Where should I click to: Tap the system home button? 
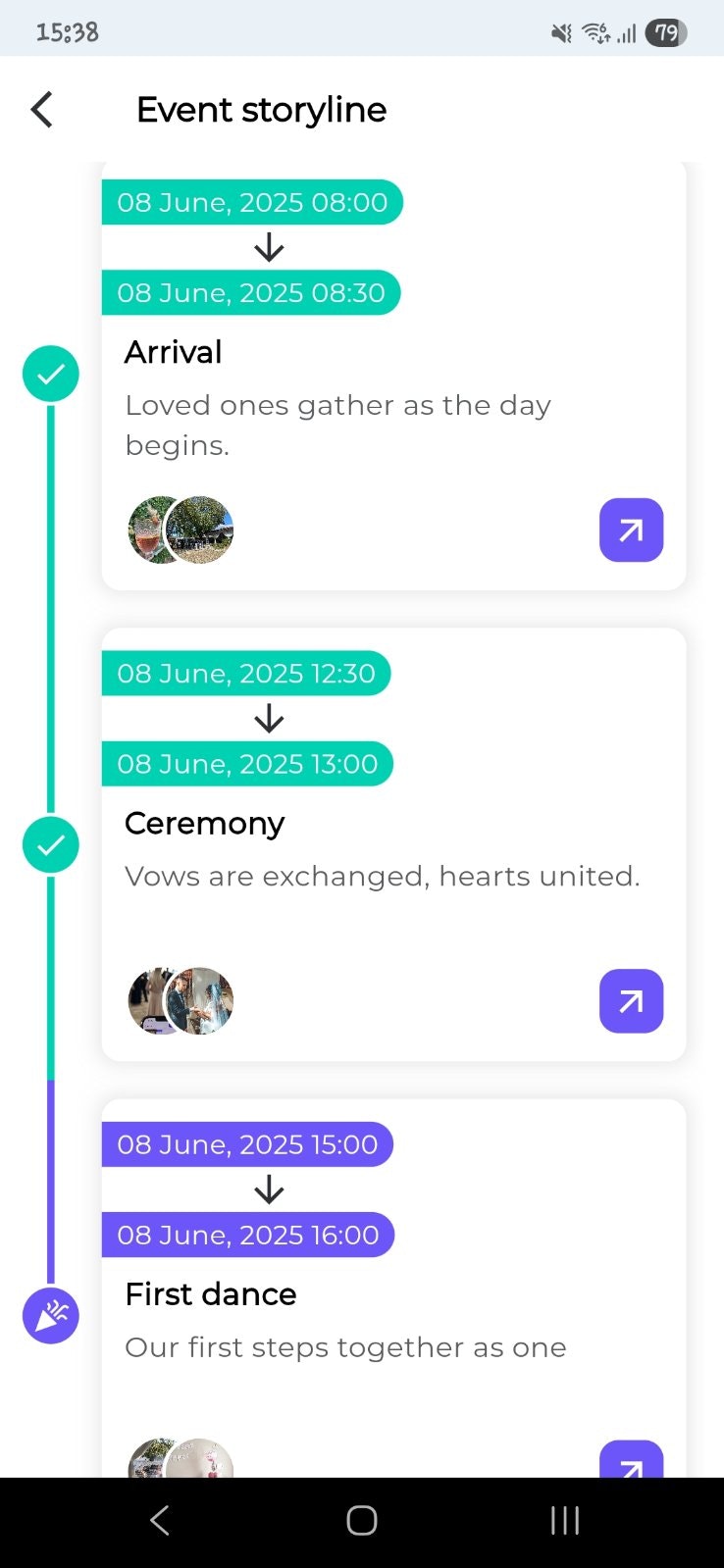362,1521
